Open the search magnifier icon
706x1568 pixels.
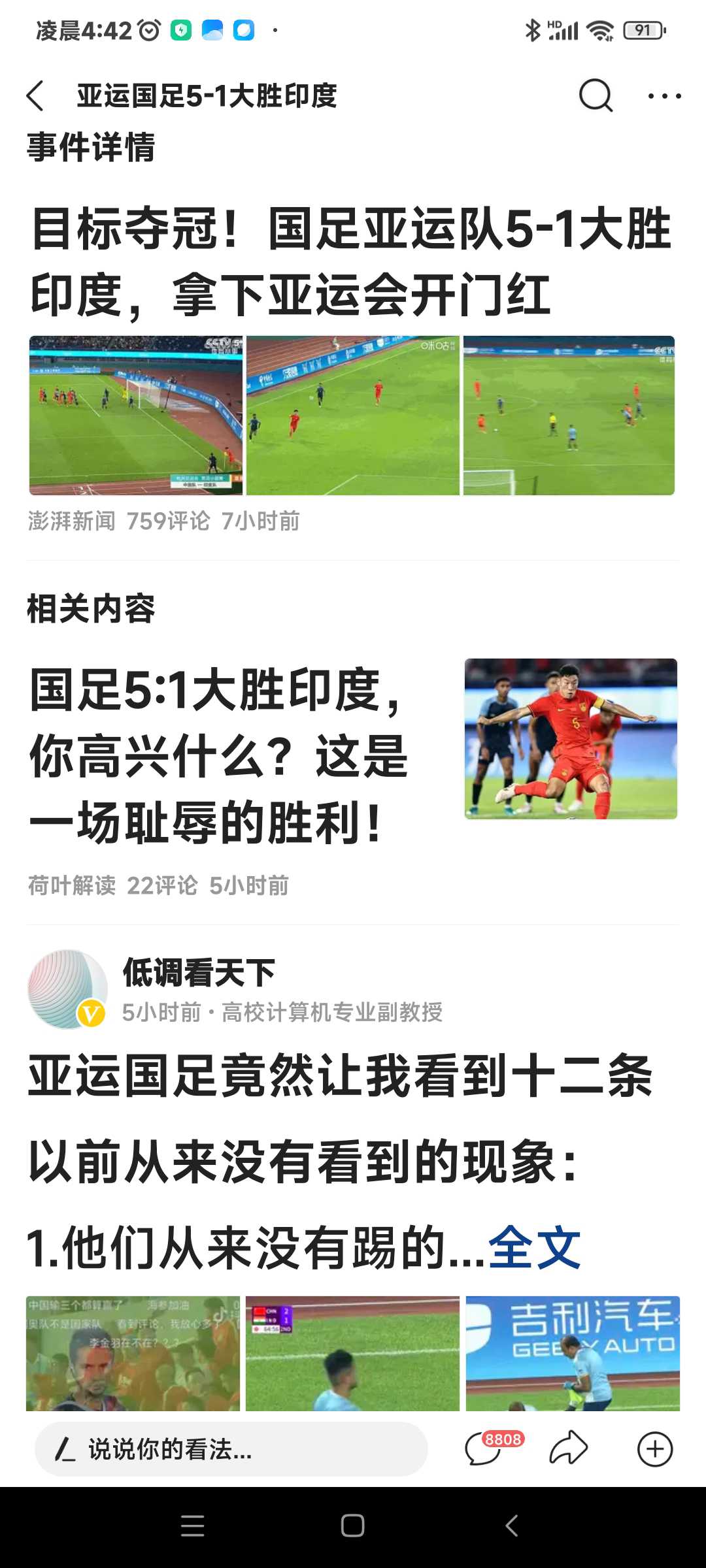click(x=596, y=96)
